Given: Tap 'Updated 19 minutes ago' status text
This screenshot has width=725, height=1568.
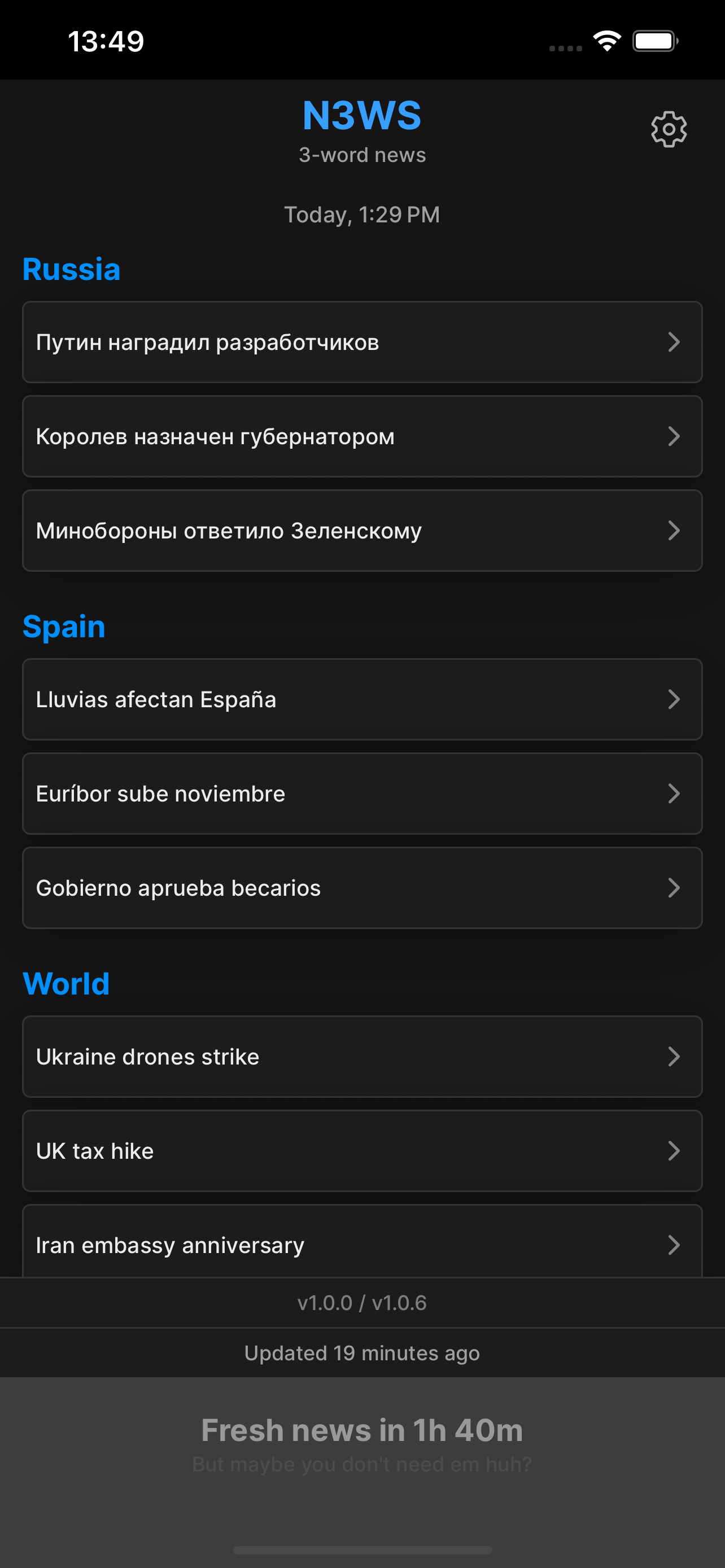Looking at the screenshot, I should pyautogui.click(x=361, y=1352).
